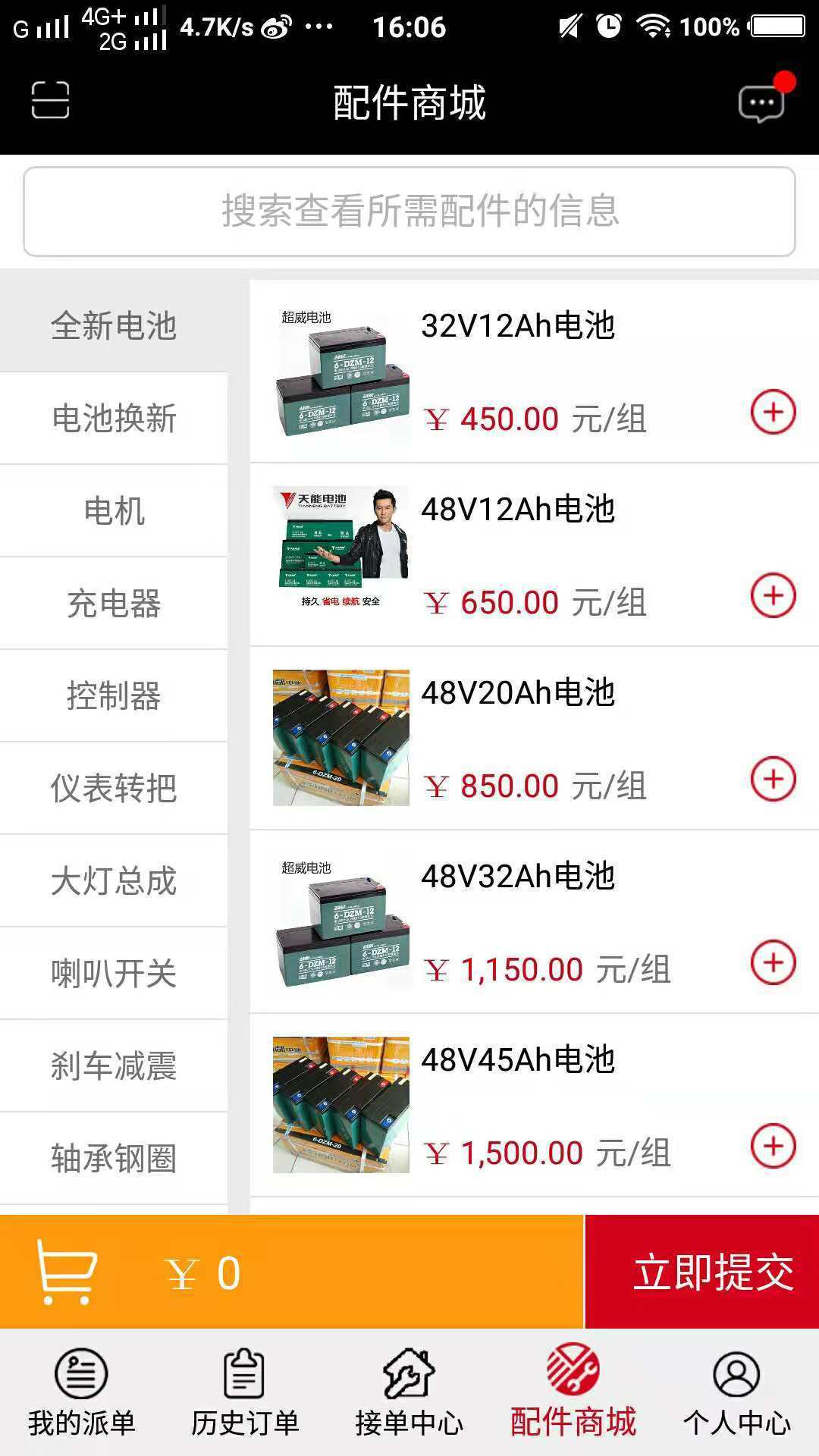Tap the parts search box

click(x=409, y=212)
